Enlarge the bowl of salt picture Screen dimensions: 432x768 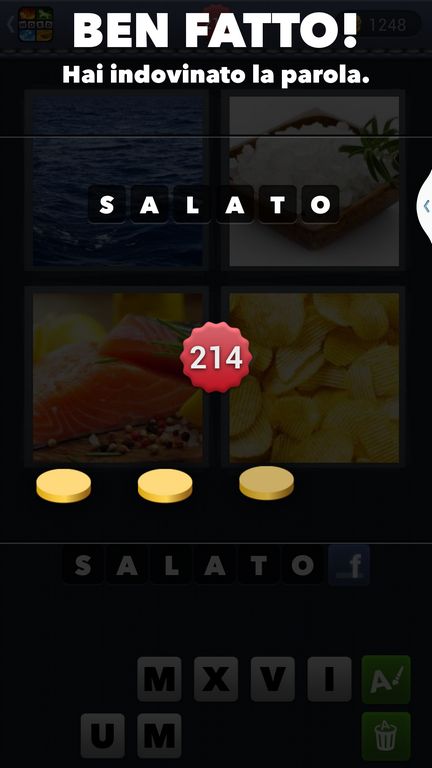click(x=314, y=181)
